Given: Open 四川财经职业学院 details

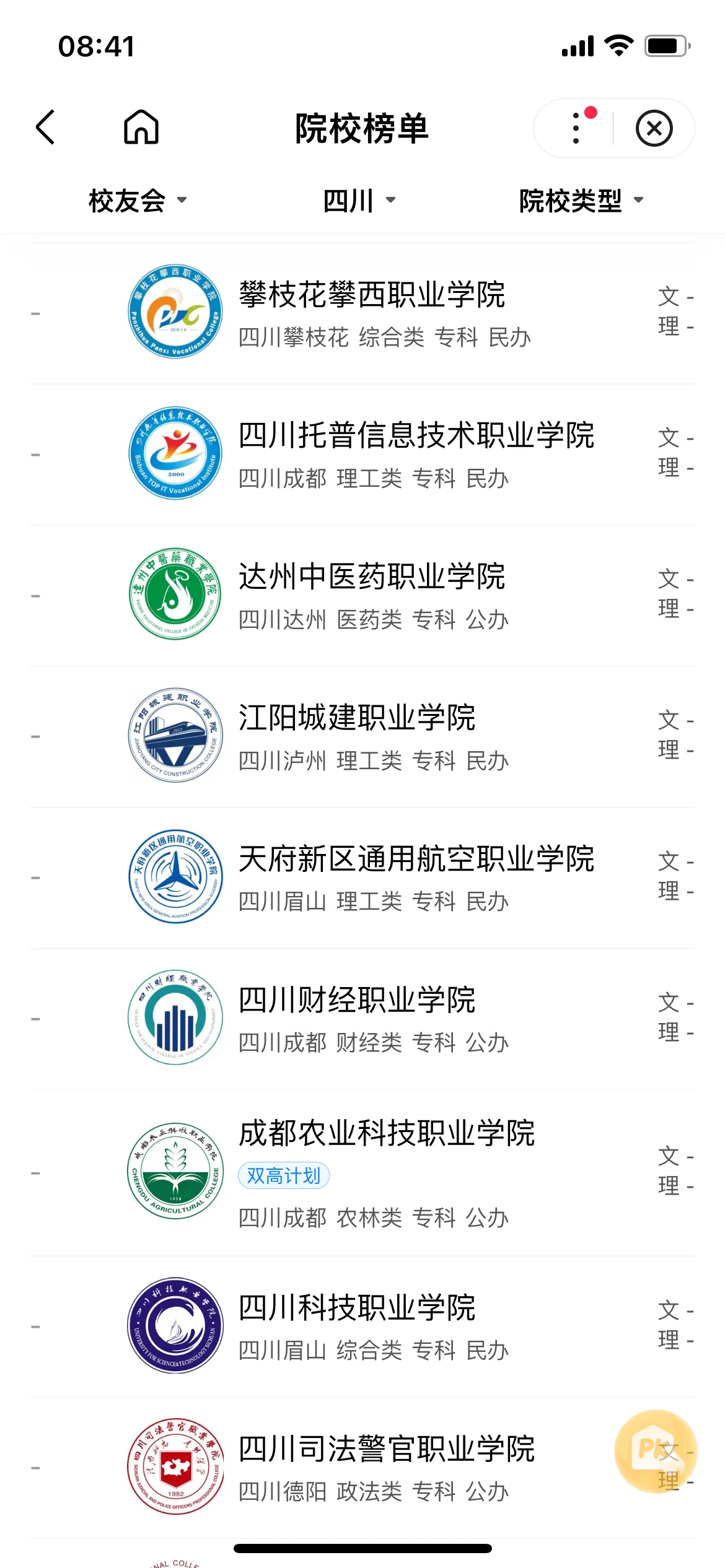Looking at the screenshot, I should [x=358, y=1018].
